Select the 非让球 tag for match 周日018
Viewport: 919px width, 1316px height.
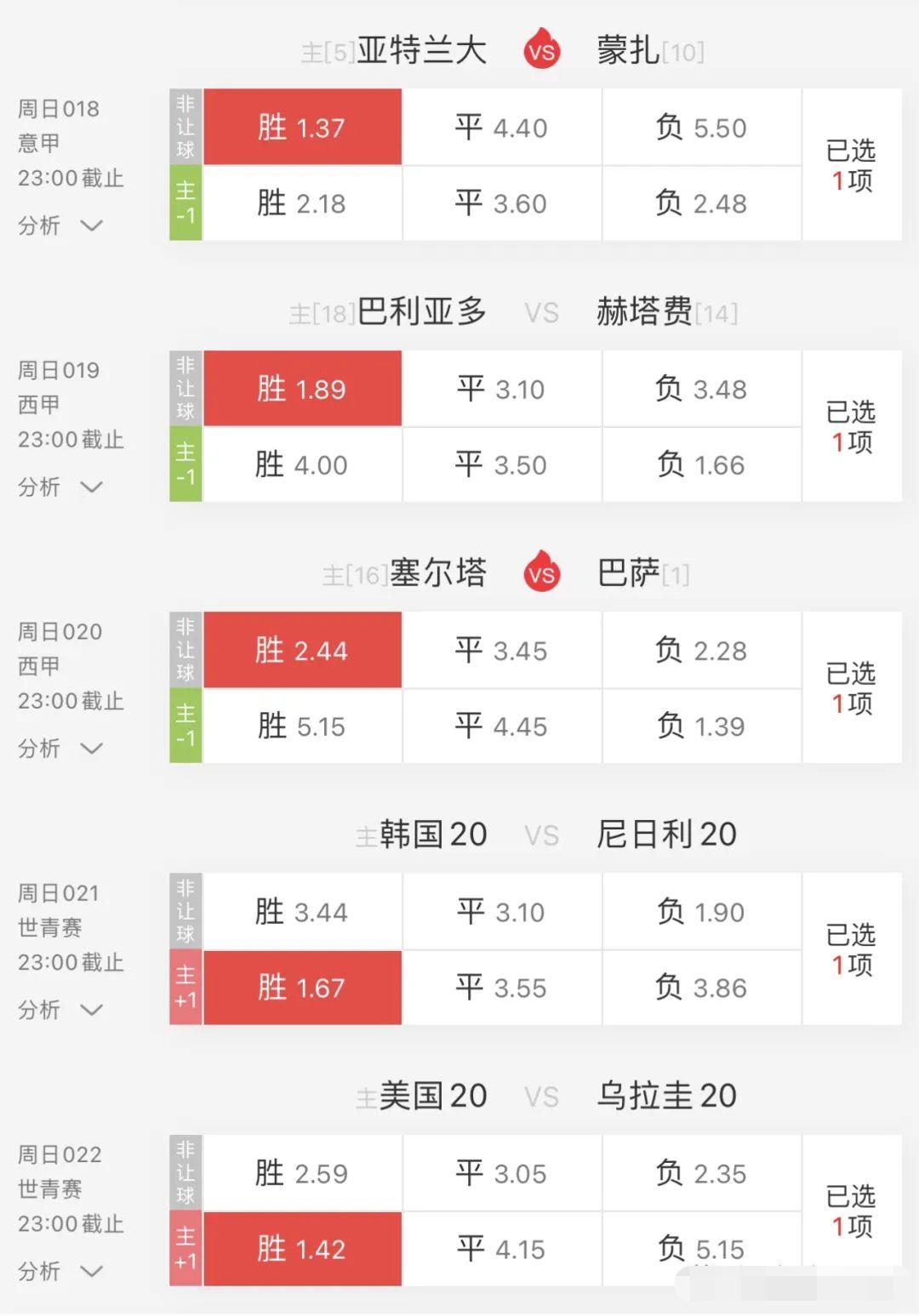pos(186,126)
